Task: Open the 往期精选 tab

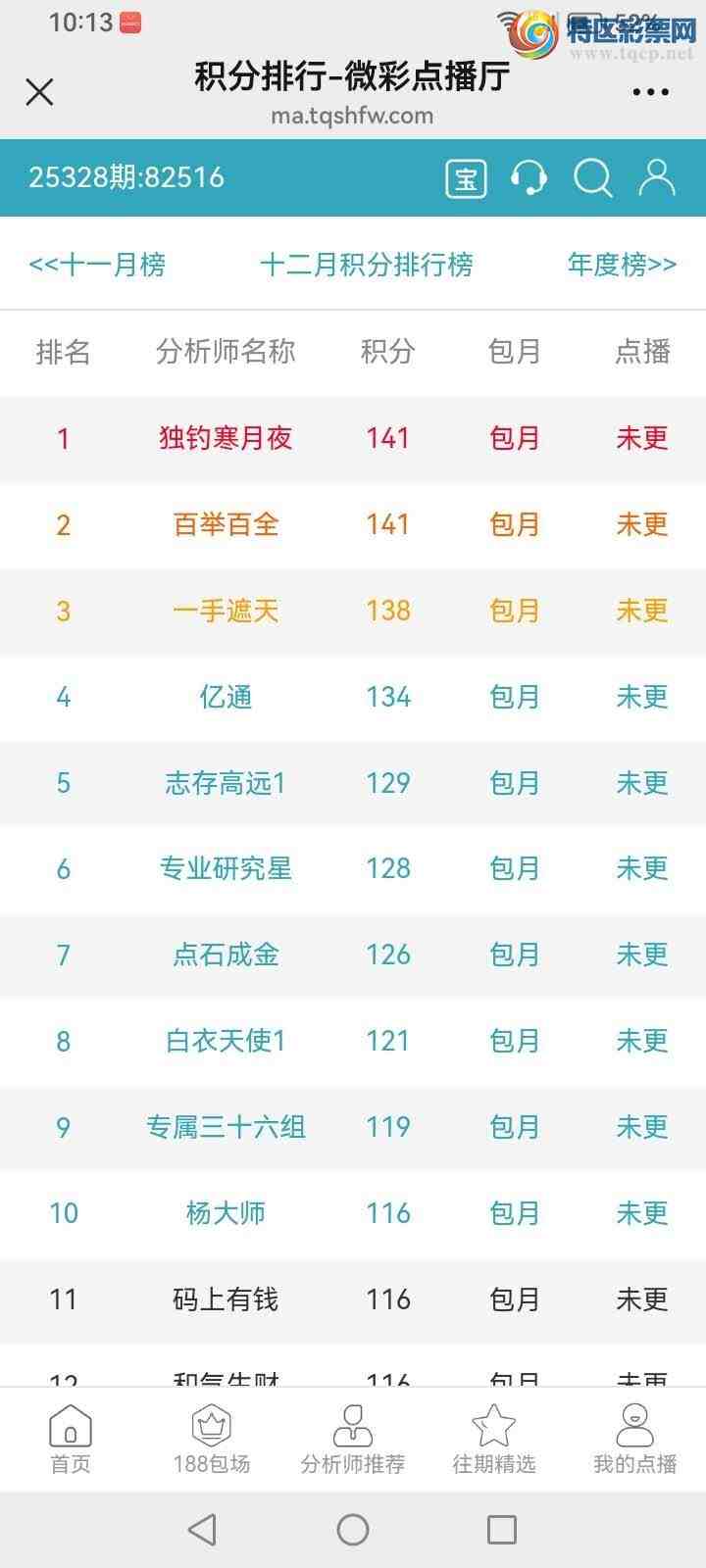Action: 494,1439
